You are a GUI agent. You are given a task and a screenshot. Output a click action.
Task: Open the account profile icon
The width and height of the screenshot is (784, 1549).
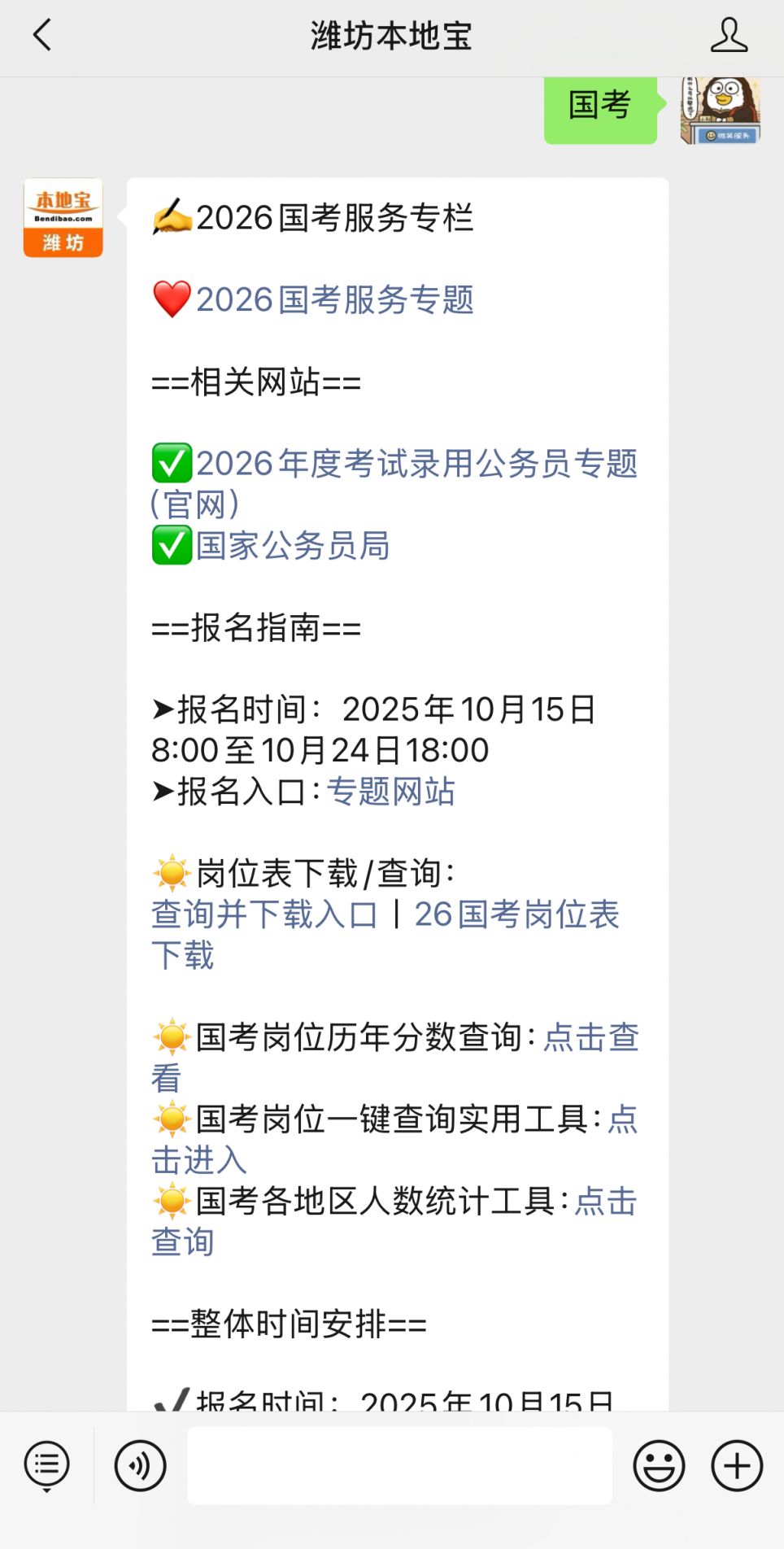coord(728,36)
